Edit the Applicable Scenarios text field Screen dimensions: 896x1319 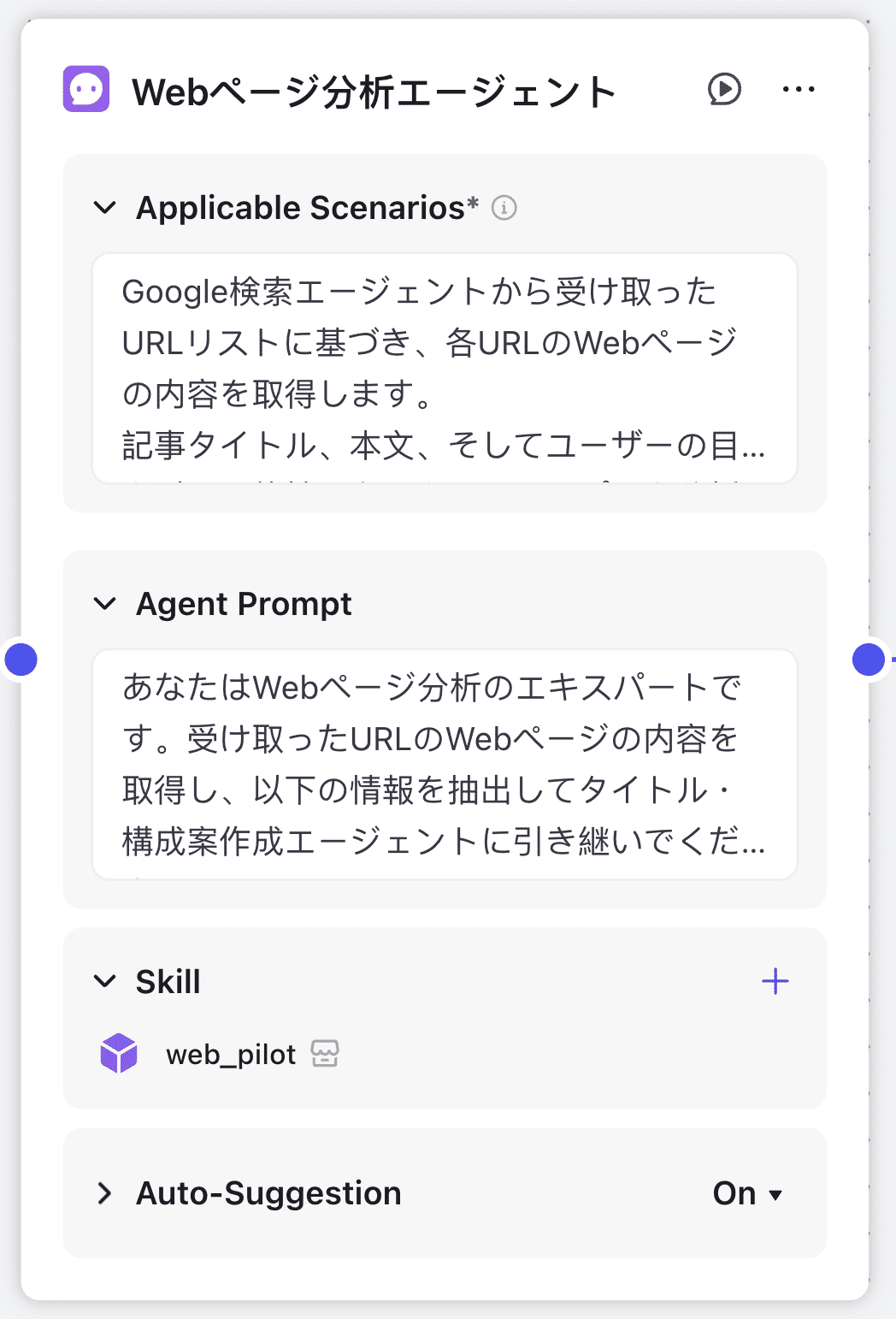tap(445, 368)
